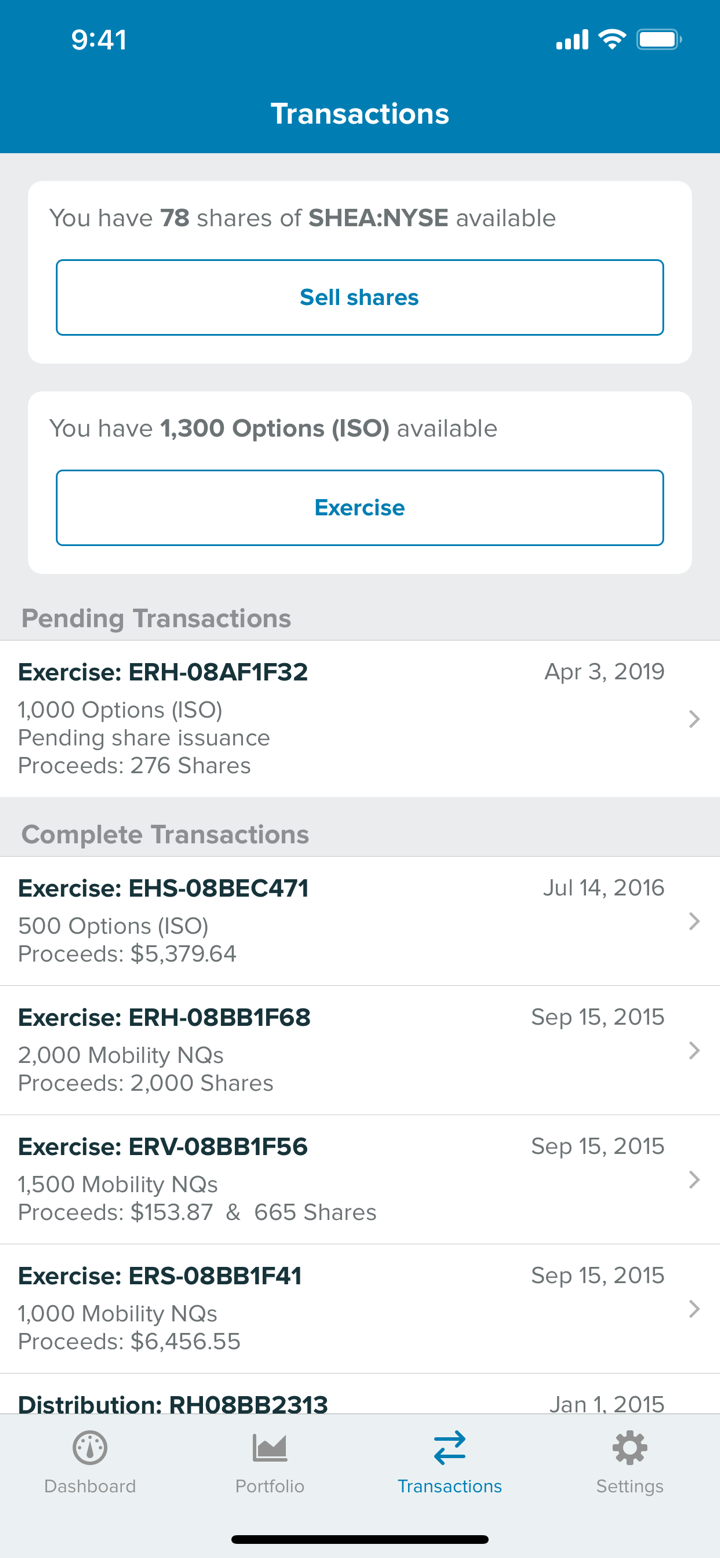Open the Portfolio chart icon
Viewport: 720px width, 1558px height.
pos(269,1446)
